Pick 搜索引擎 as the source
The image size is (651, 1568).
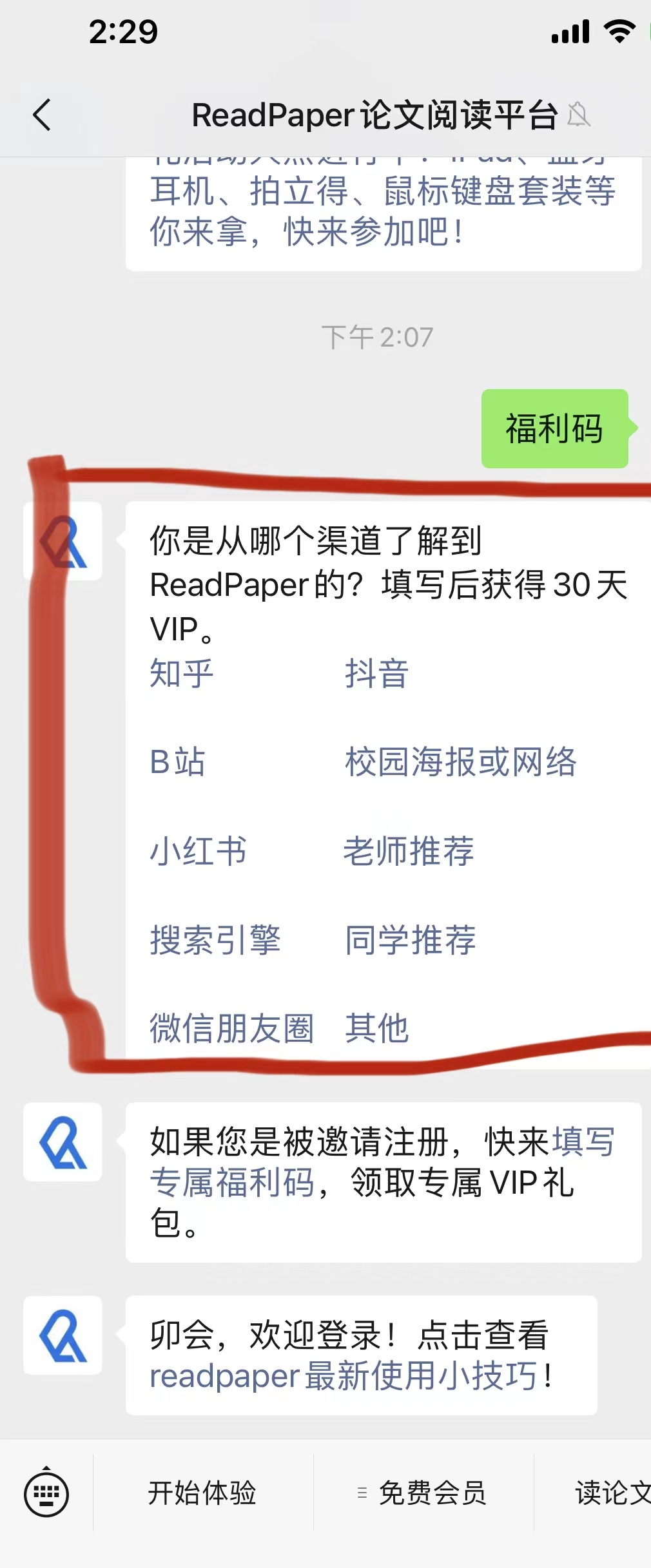[215, 940]
